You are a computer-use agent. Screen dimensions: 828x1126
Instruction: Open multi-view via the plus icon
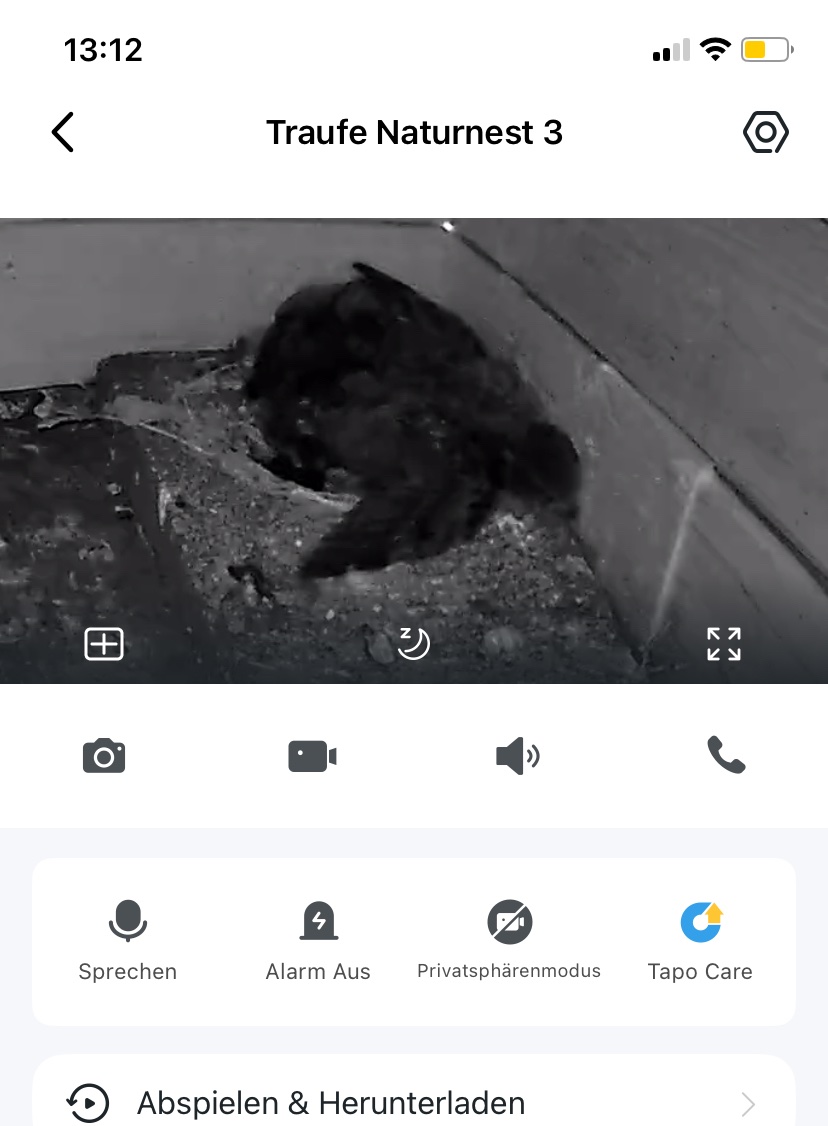tap(104, 644)
